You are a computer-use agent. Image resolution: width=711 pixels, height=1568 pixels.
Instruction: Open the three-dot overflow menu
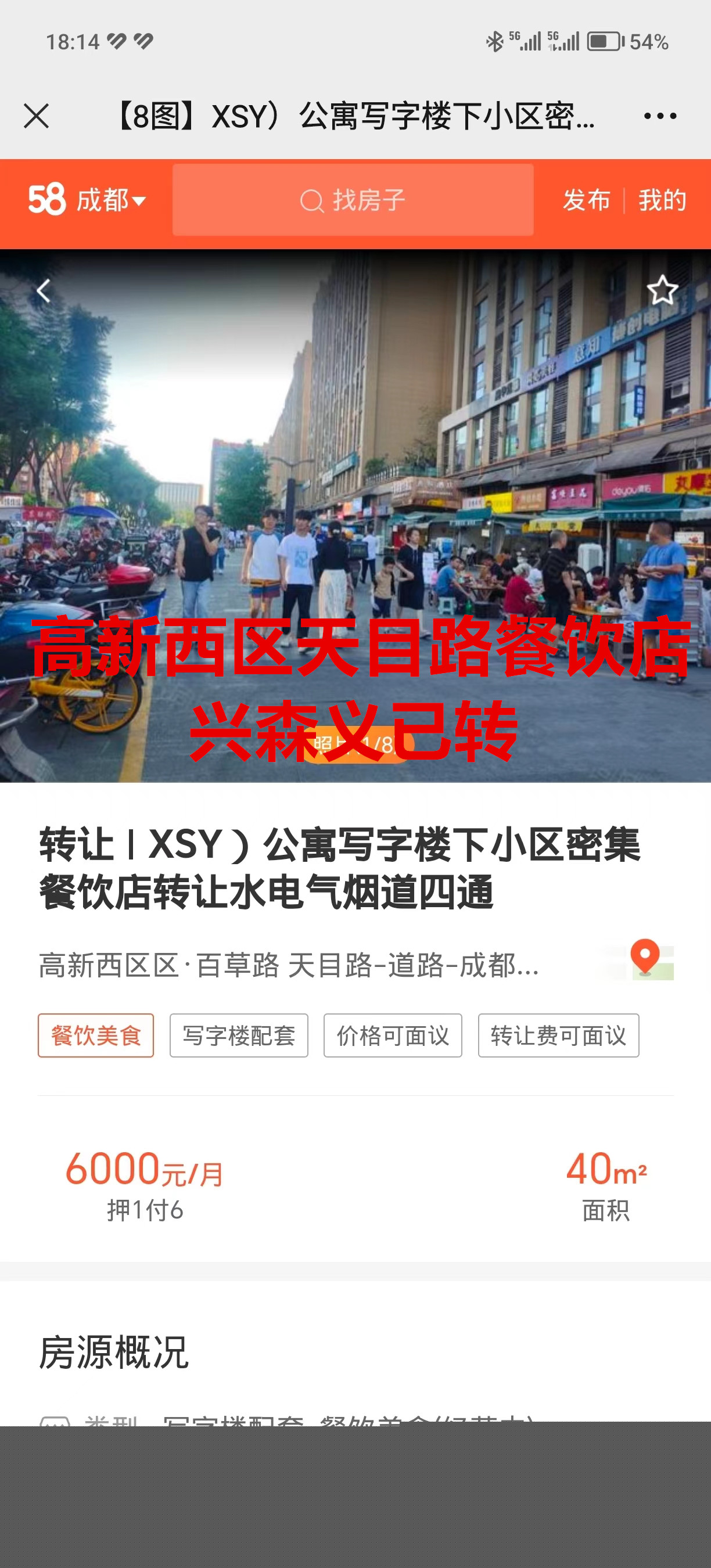(660, 116)
